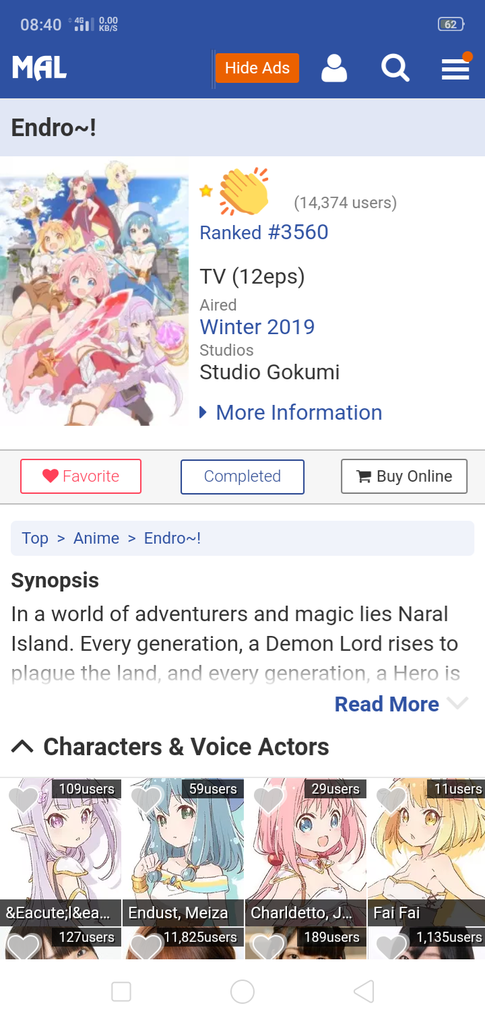Go to Anime in breadcrumb
485x1024 pixels.
coord(96,538)
